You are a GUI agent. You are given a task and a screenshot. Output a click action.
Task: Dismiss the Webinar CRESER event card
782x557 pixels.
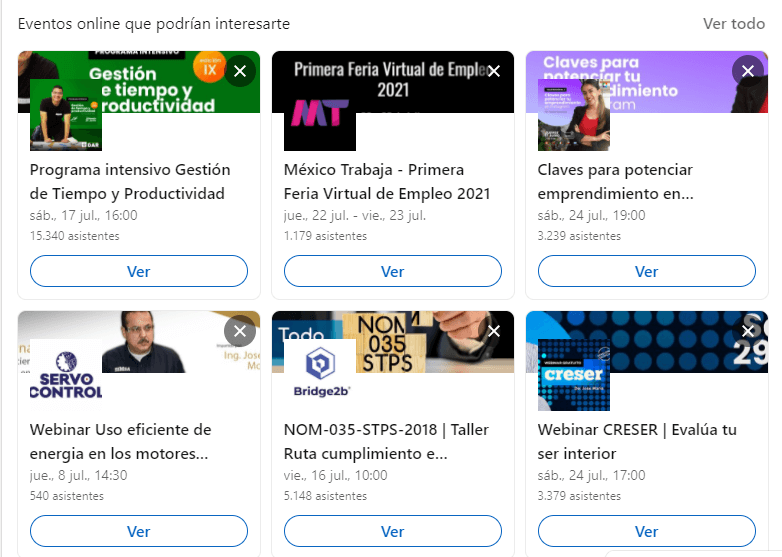point(748,331)
